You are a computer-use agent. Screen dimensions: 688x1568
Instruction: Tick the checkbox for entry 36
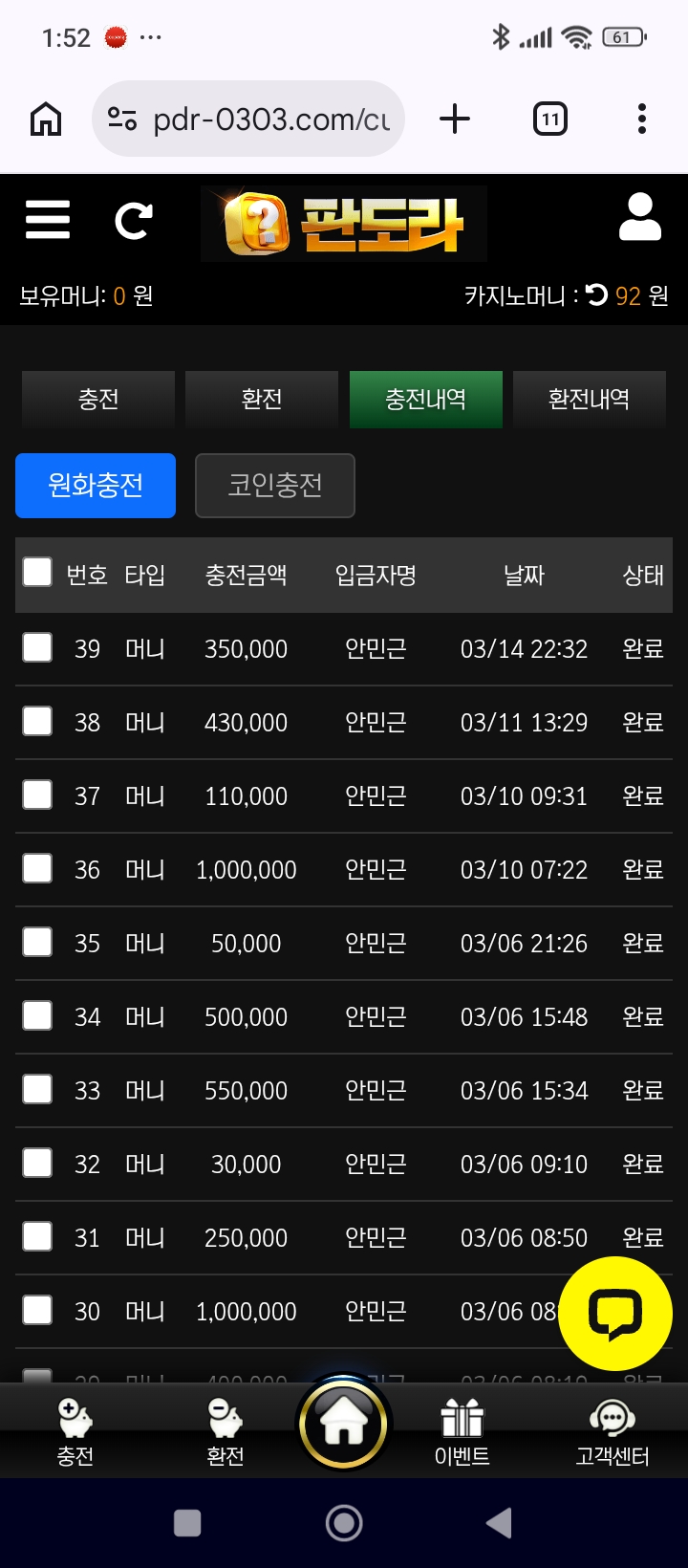[x=37, y=868]
